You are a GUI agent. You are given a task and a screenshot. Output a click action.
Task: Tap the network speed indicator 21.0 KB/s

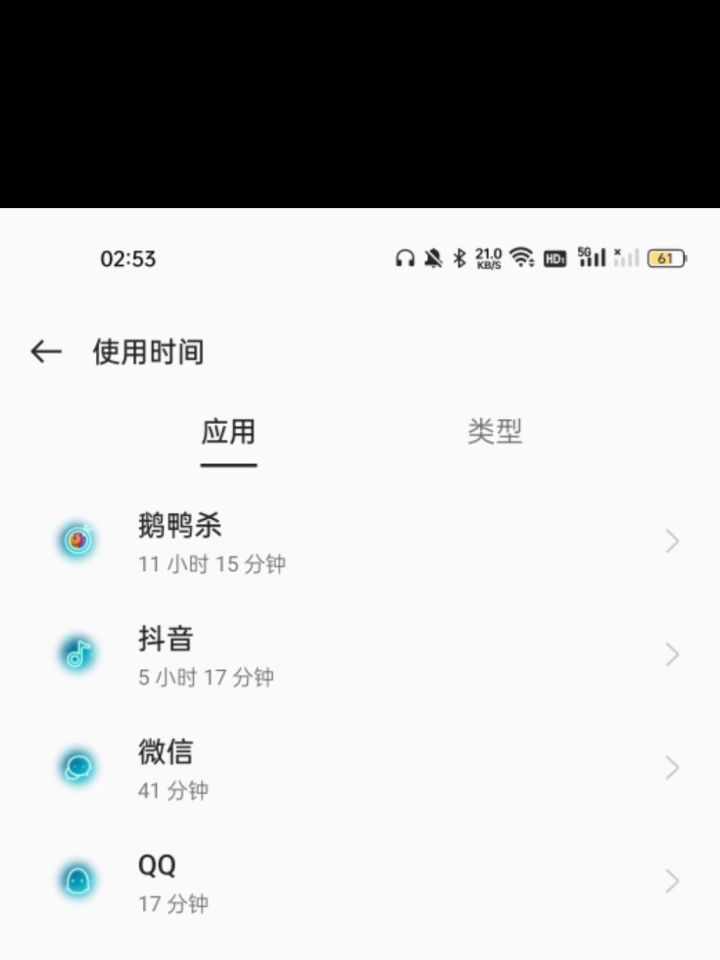[487, 258]
